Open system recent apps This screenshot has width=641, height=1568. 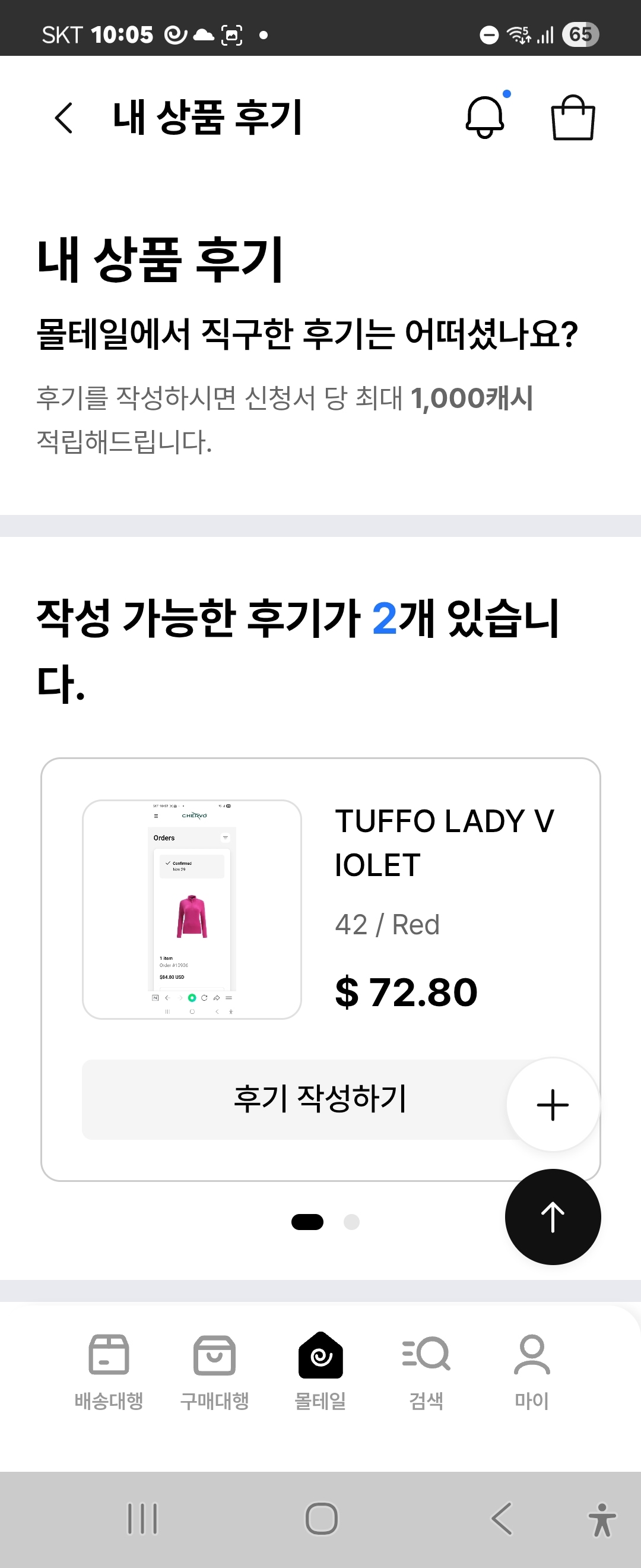(x=142, y=1518)
